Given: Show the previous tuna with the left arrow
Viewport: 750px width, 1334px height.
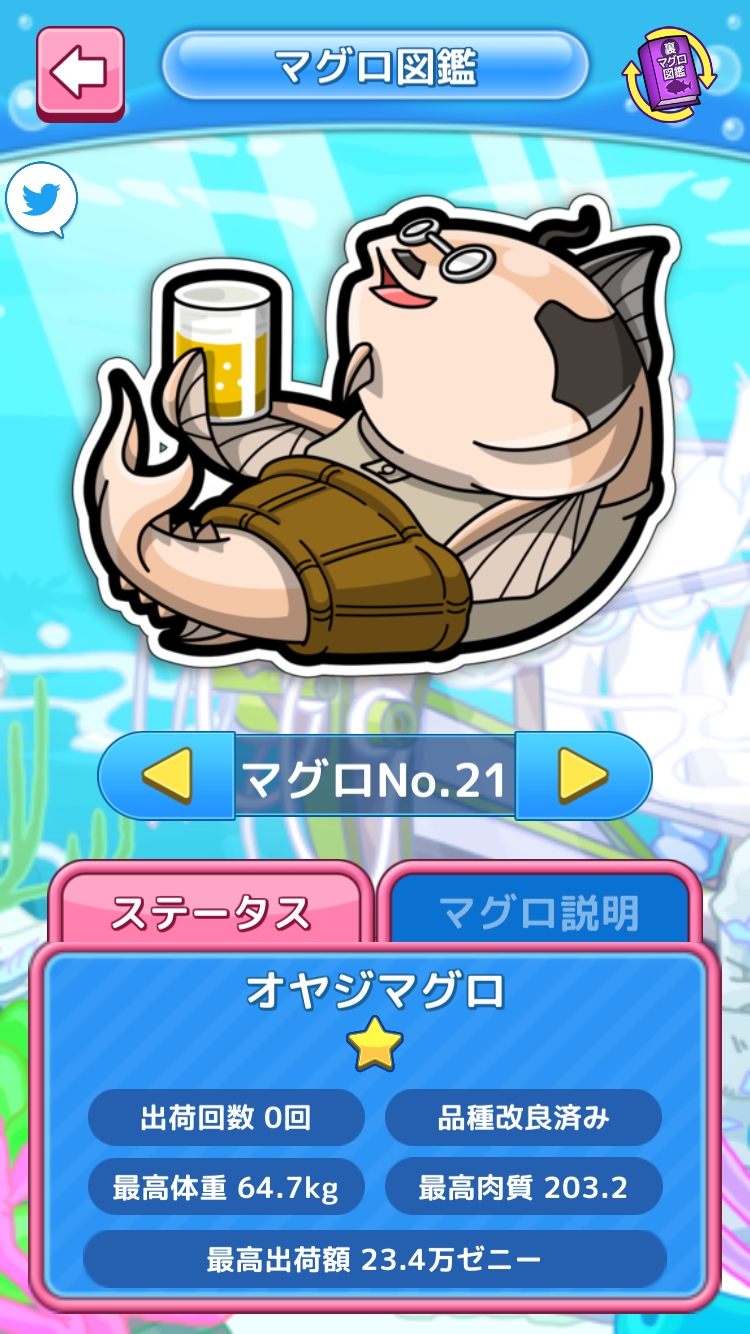Looking at the screenshot, I should click(x=166, y=776).
